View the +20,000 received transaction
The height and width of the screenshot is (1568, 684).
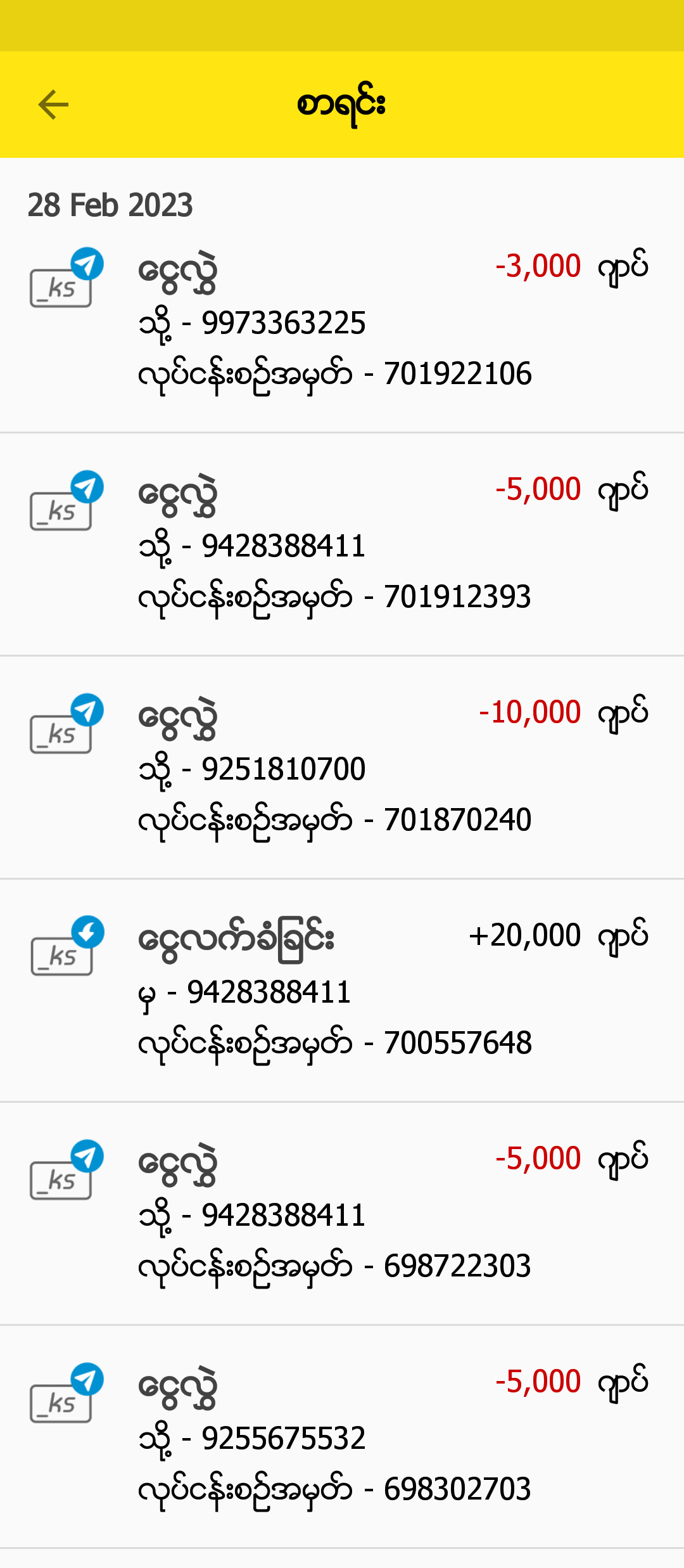pos(342,991)
